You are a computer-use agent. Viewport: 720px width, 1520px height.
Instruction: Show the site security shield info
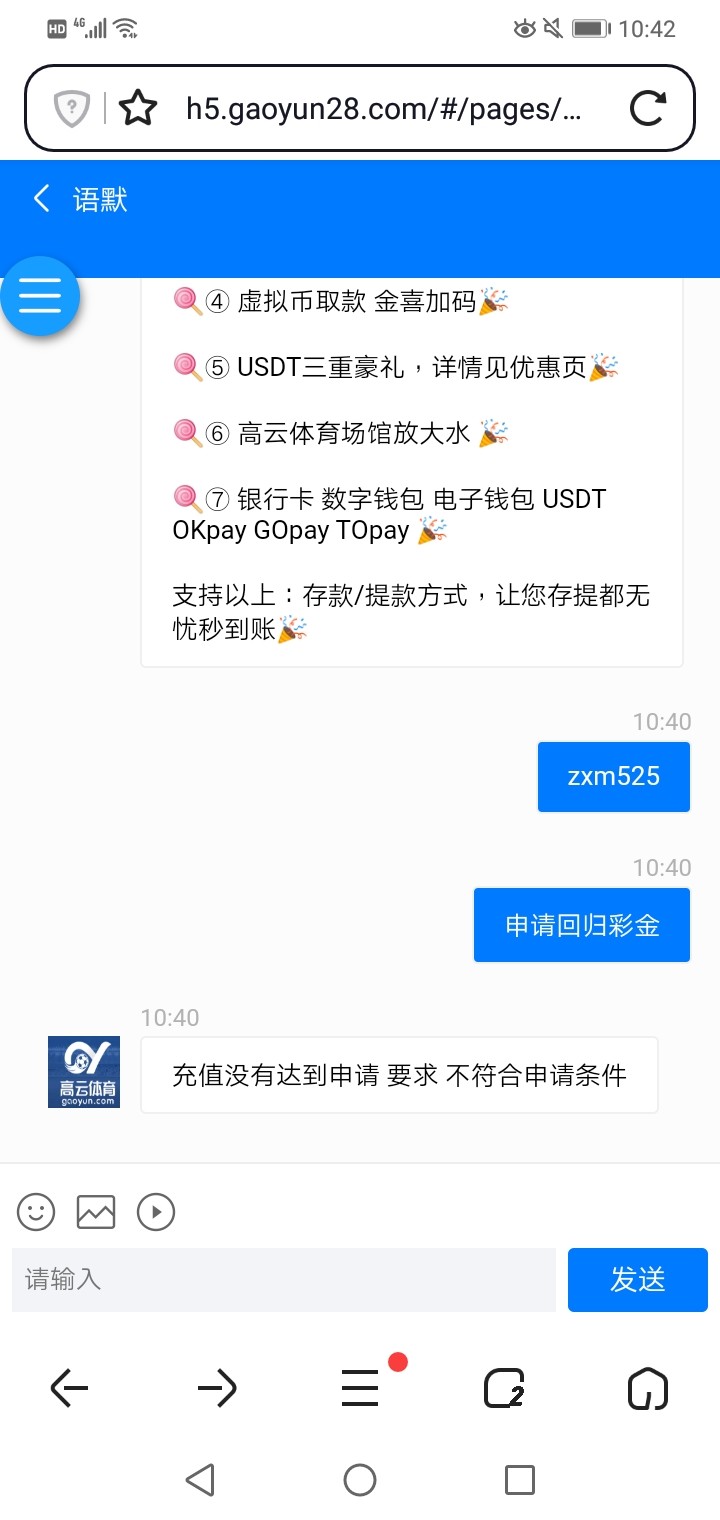click(72, 108)
